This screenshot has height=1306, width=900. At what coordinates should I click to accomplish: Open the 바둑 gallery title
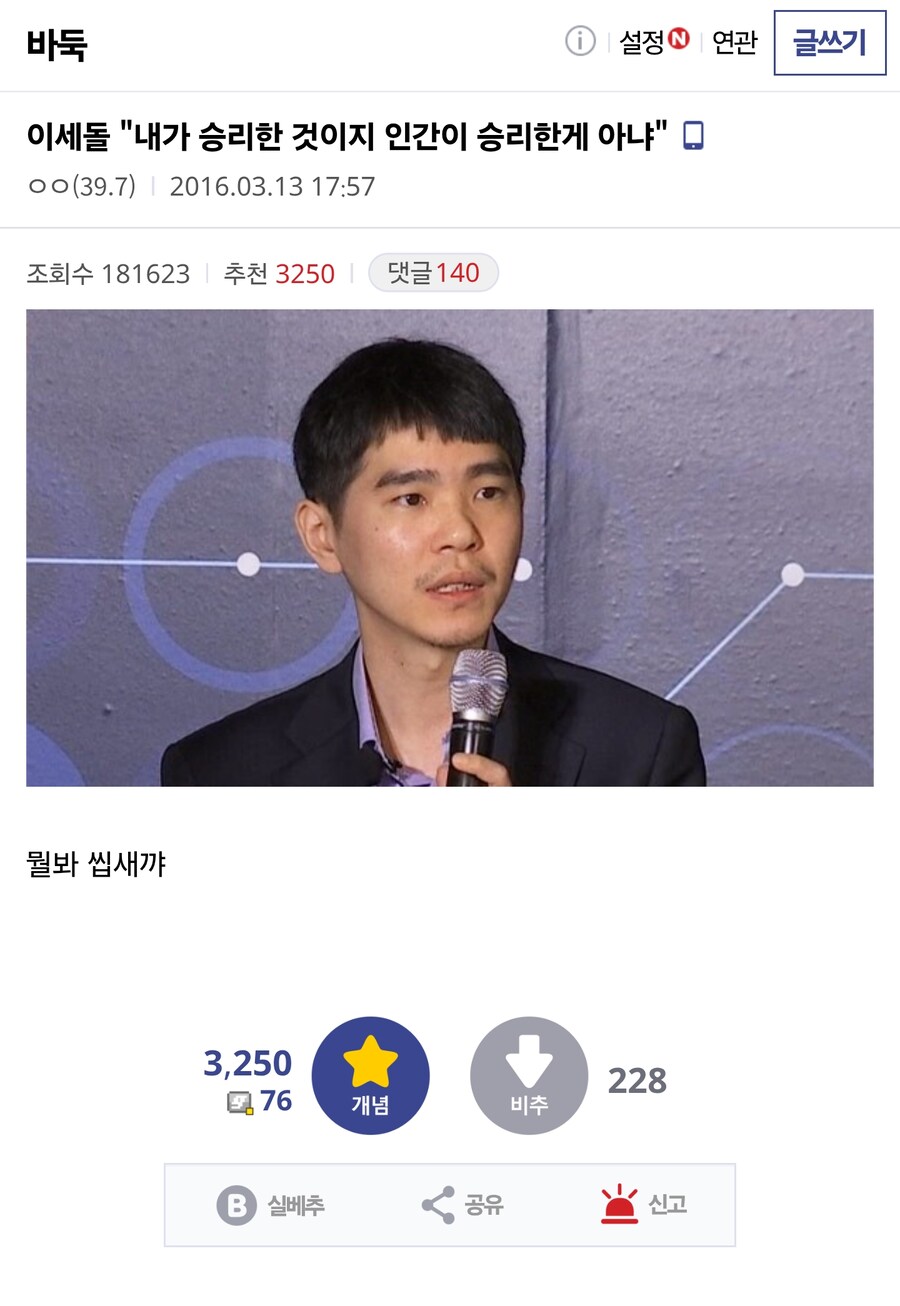coord(57,44)
